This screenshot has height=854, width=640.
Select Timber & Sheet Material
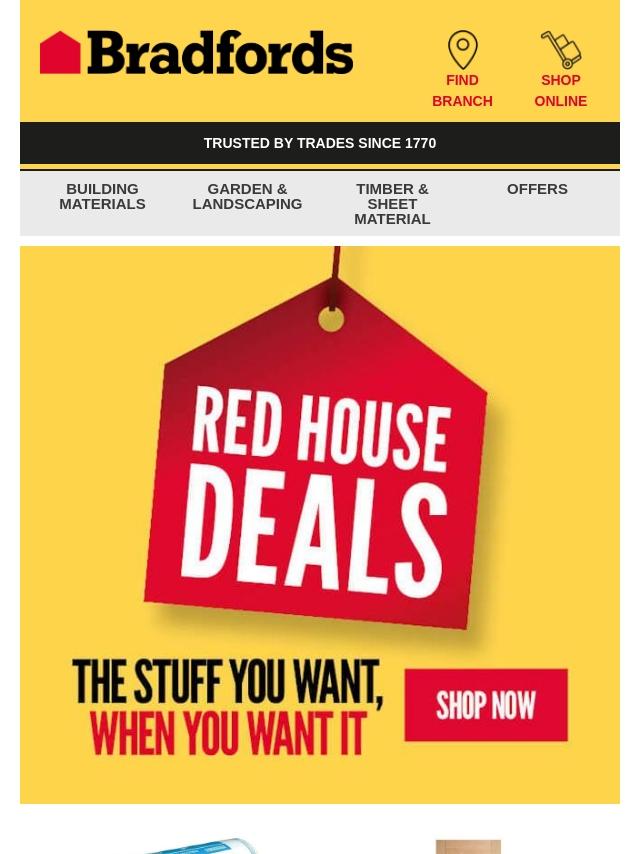point(392,203)
